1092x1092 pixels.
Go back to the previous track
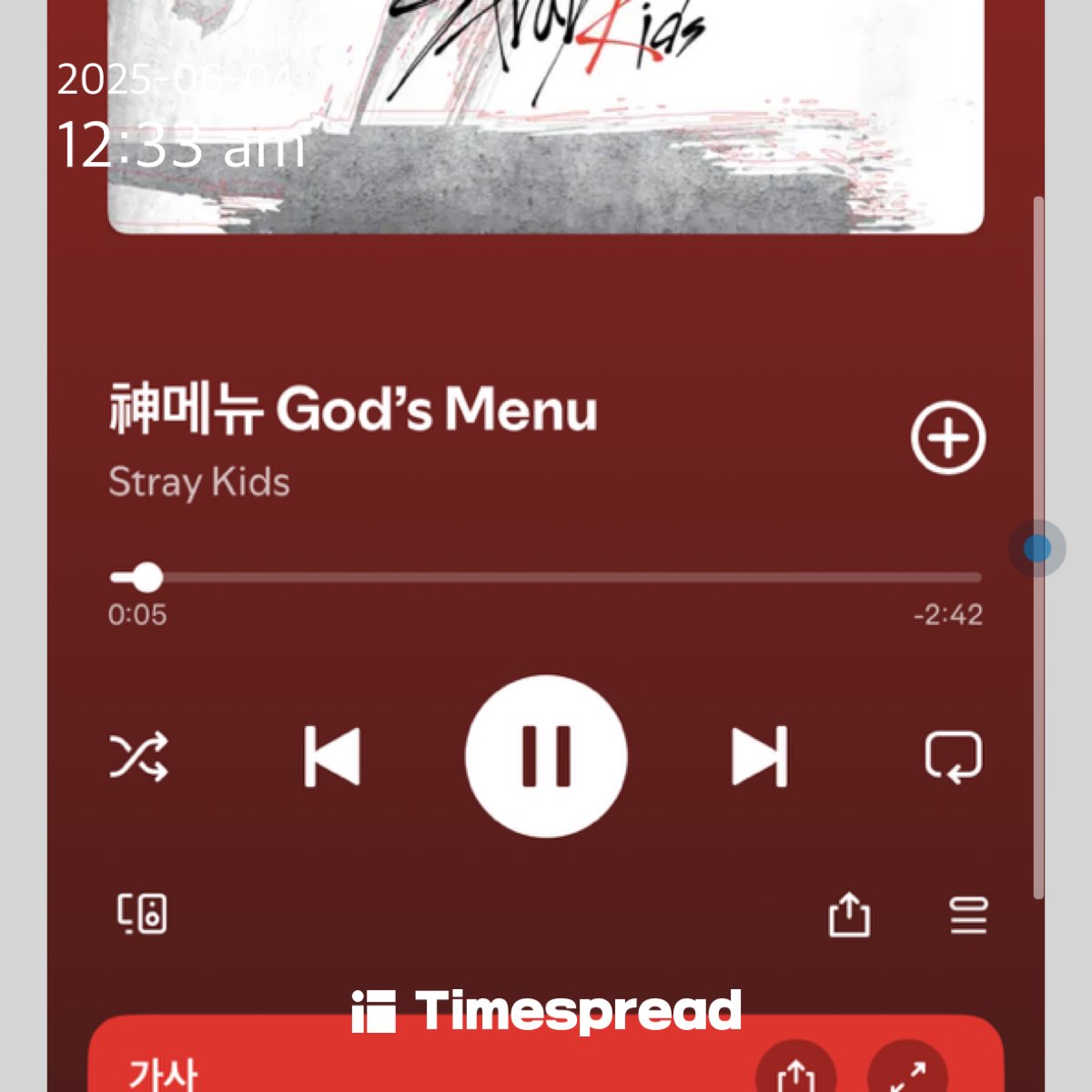click(332, 755)
